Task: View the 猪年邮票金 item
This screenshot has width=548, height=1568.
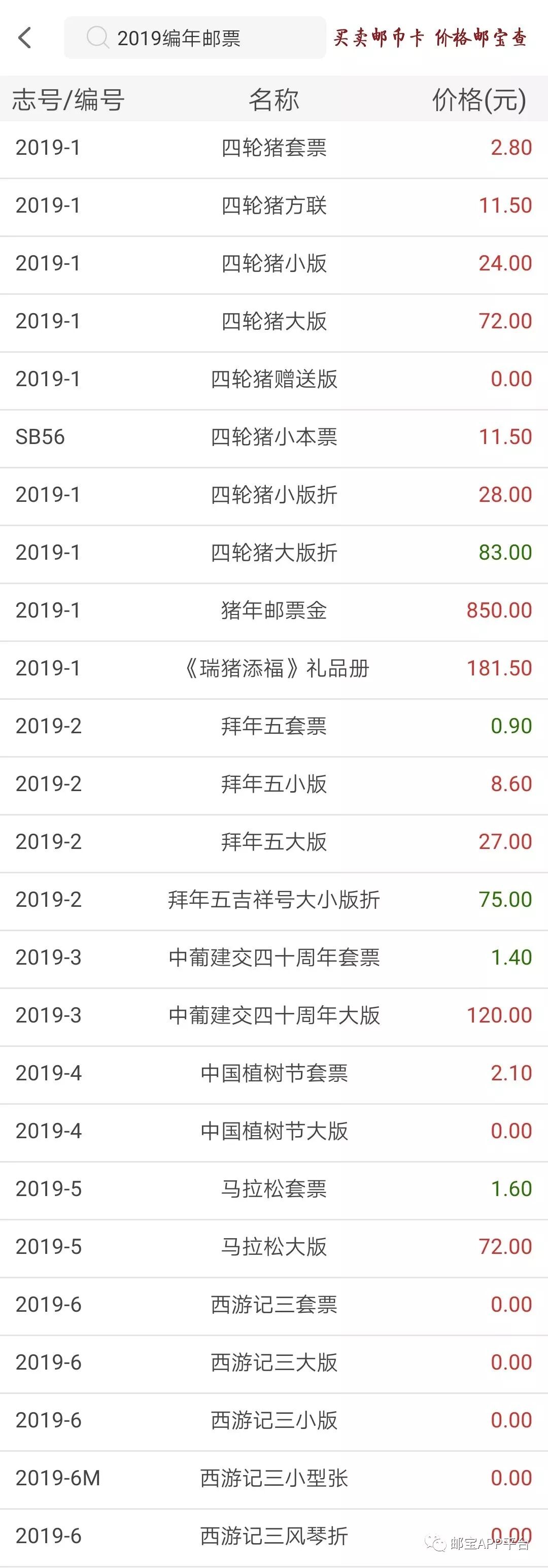Action: [x=274, y=610]
